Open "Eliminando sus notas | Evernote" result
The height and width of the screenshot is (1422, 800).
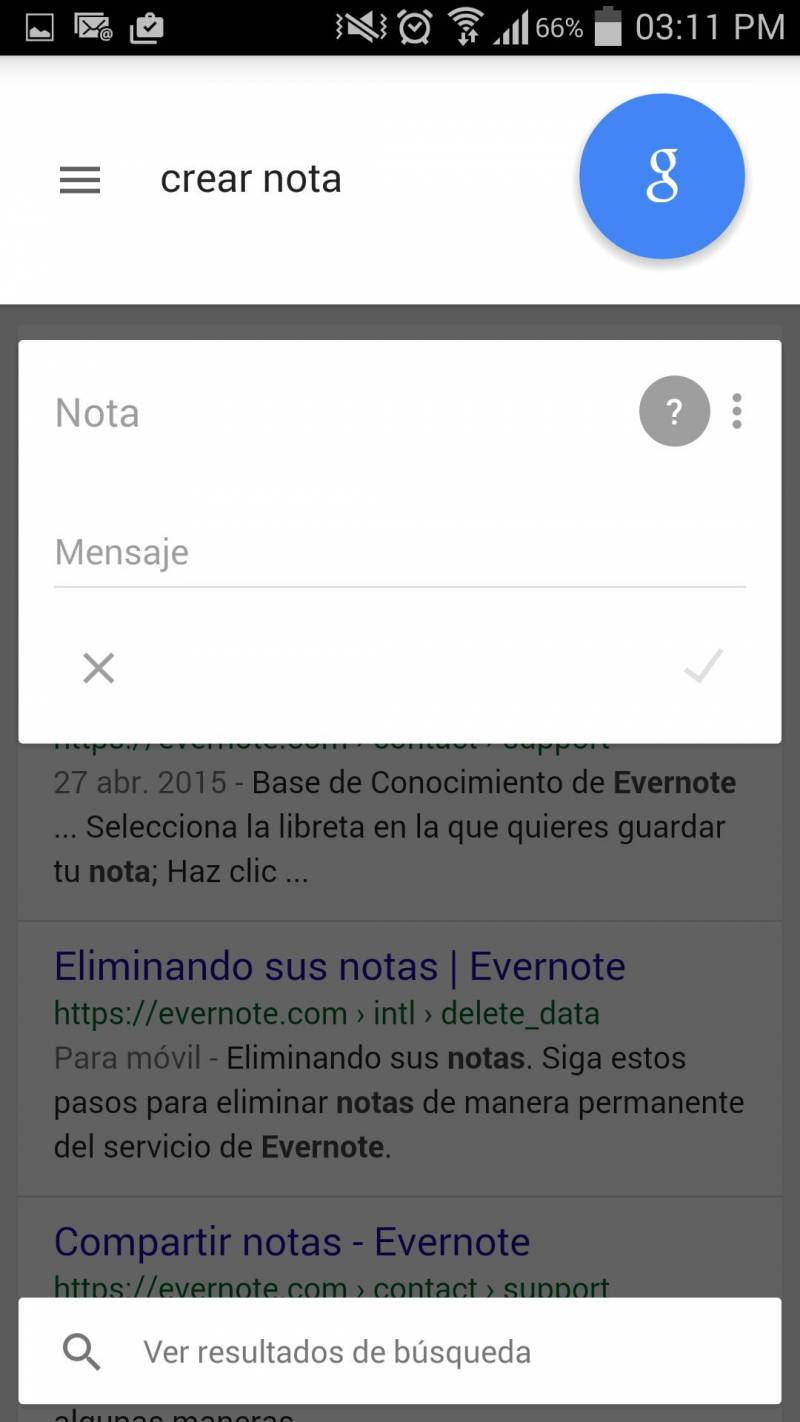coord(340,967)
